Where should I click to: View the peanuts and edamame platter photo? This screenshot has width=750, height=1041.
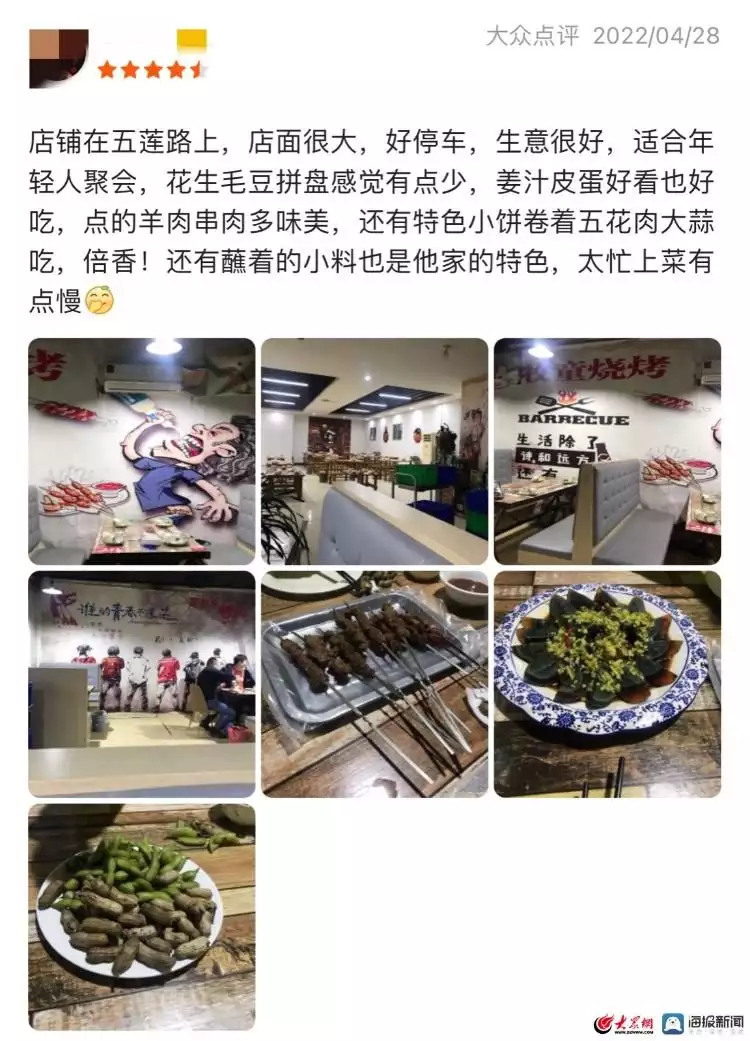tap(141, 917)
